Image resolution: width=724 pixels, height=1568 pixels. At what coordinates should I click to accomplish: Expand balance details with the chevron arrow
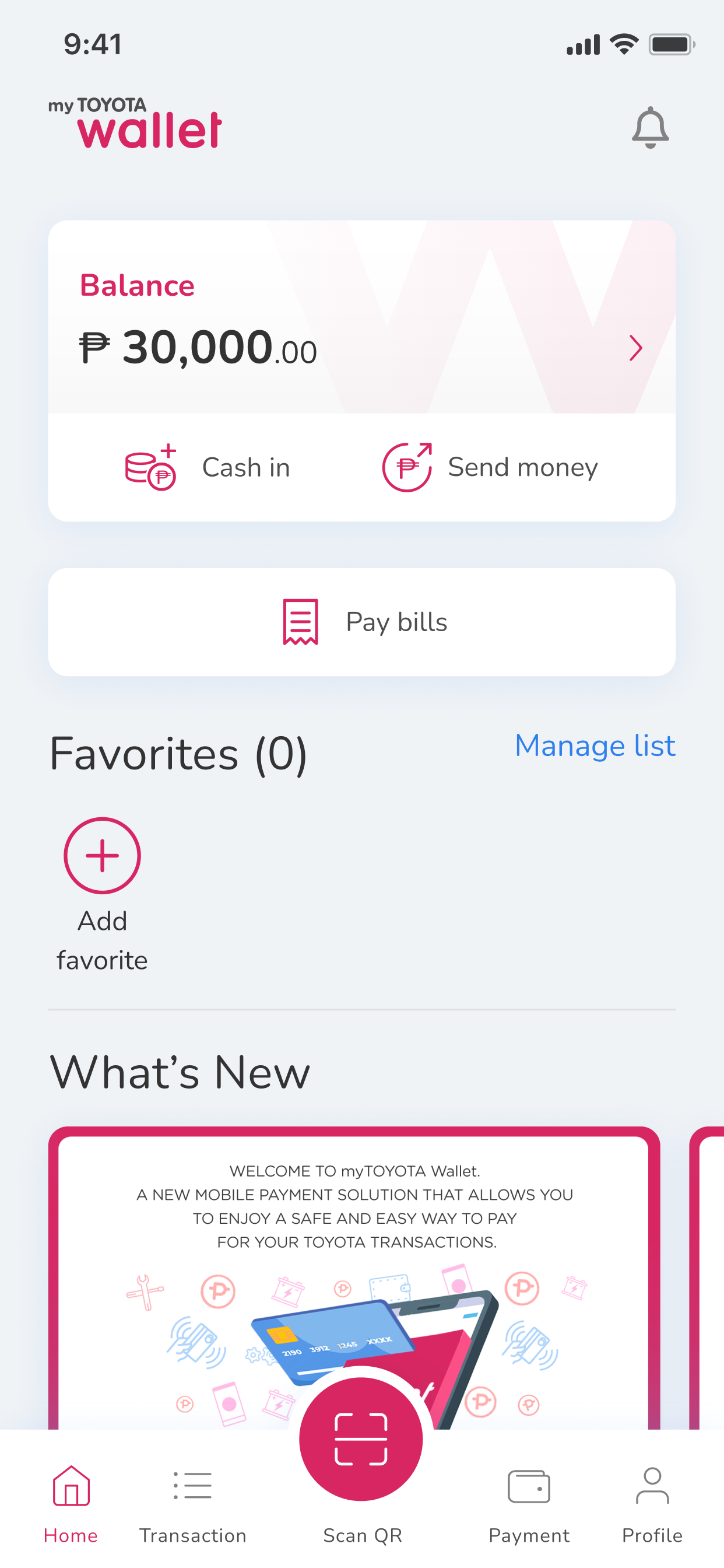coord(637,348)
